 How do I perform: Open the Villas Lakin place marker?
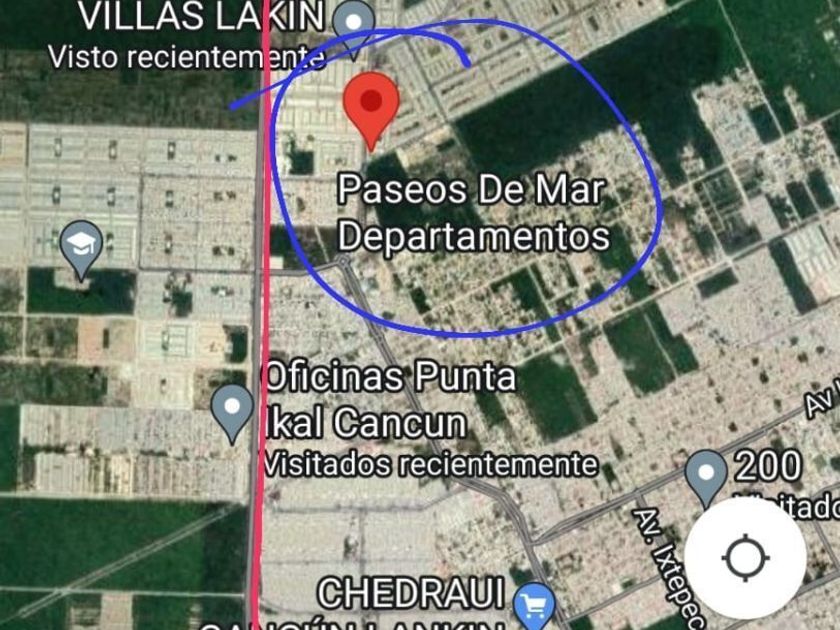pos(352,22)
